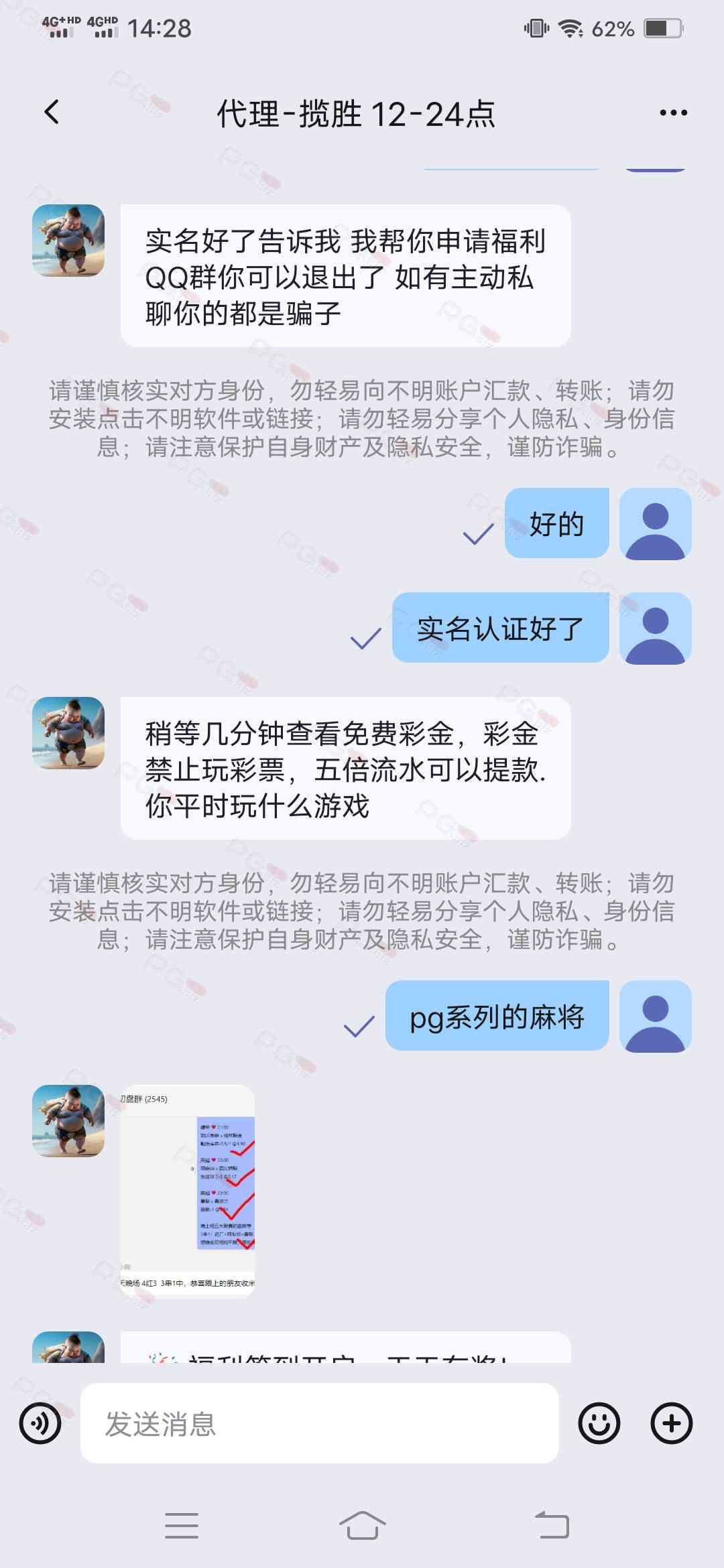Tap my avatar beside pg系列的麻将
724x1568 pixels.
pyautogui.click(x=655, y=1016)
